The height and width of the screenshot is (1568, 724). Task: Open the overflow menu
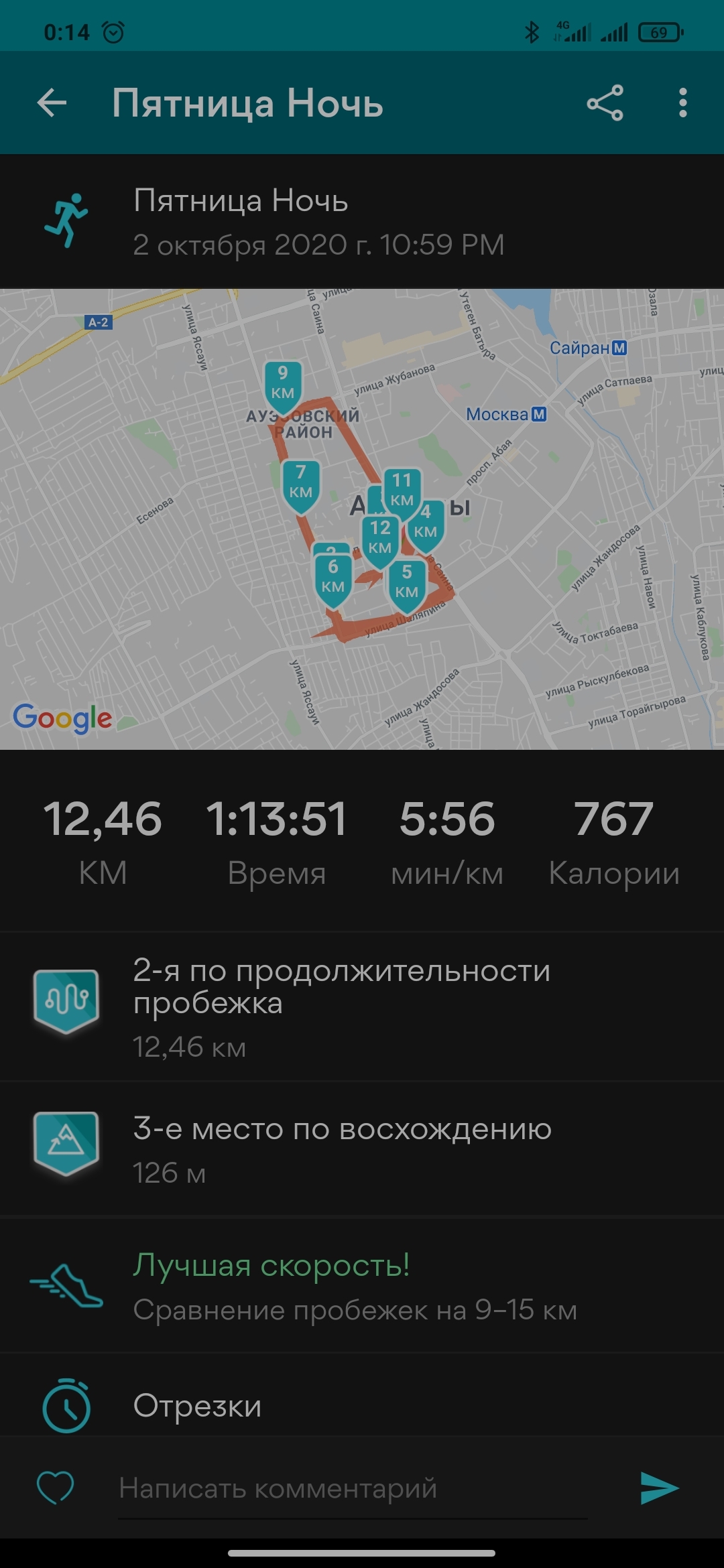pos(682,103)
